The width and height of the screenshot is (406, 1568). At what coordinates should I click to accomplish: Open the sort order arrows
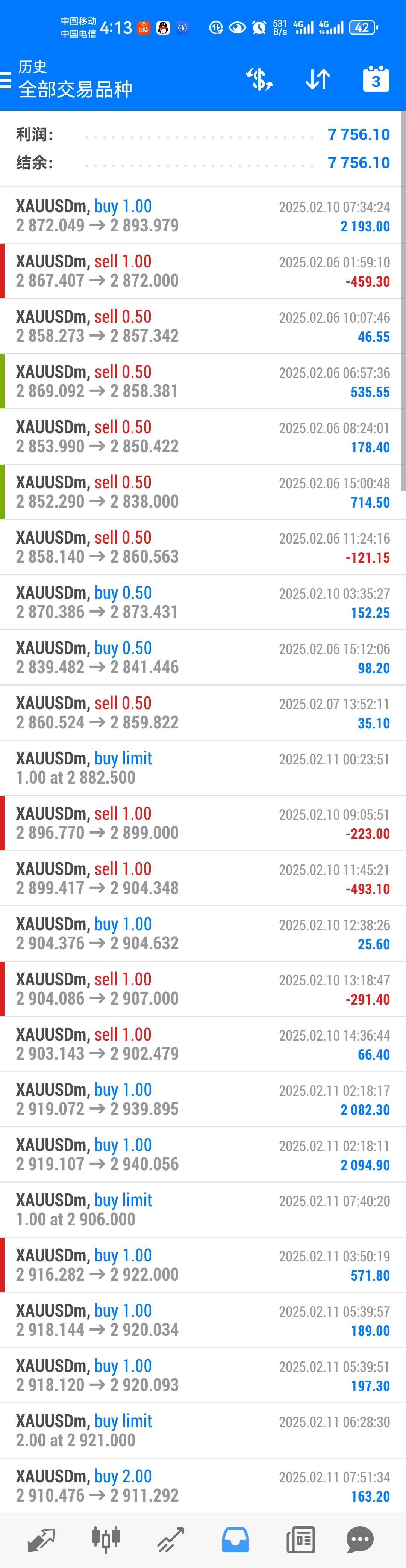(x=318, y=79)
